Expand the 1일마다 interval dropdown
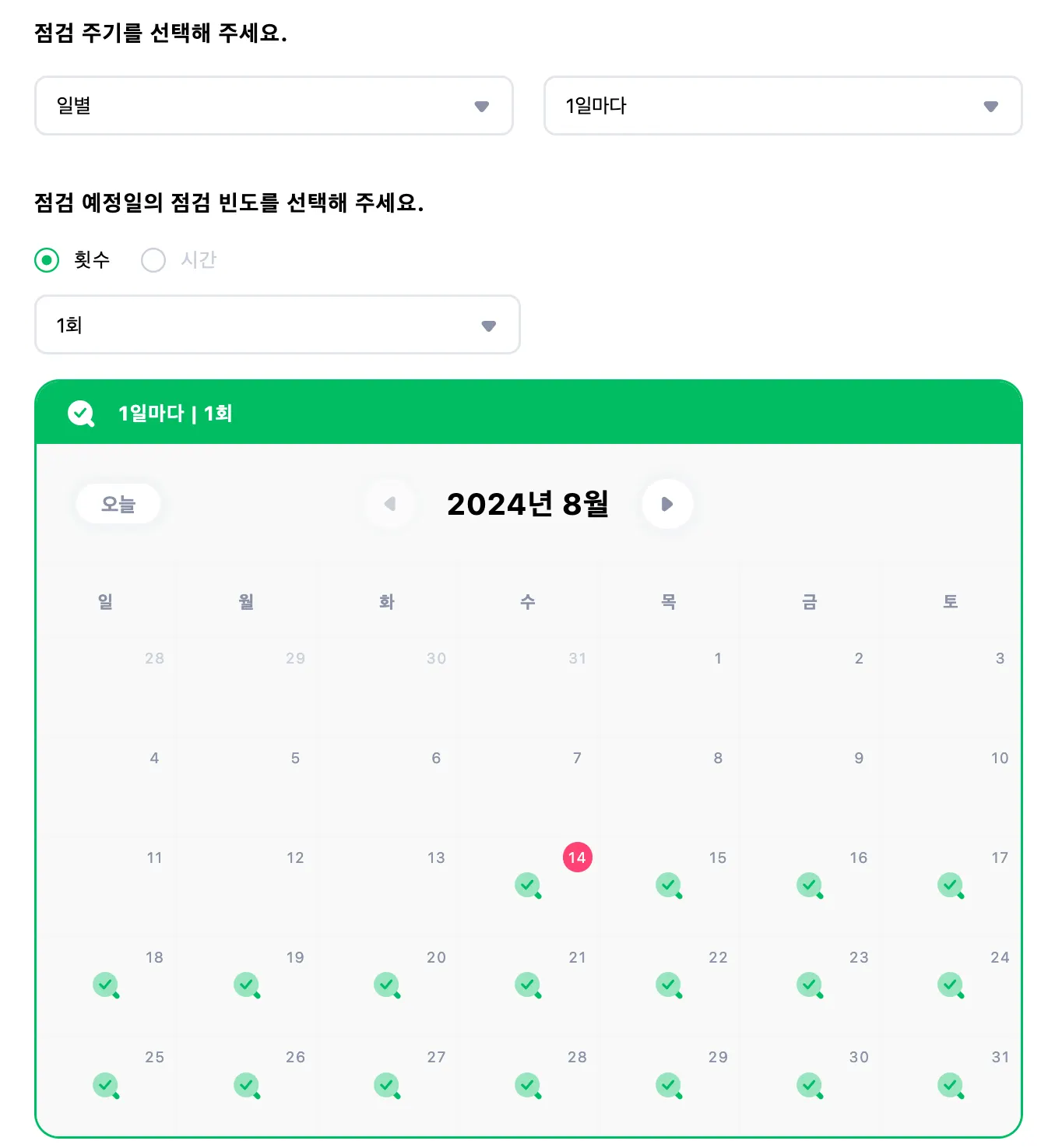This screenshot has width=1048, height=1148. [782, 106]
